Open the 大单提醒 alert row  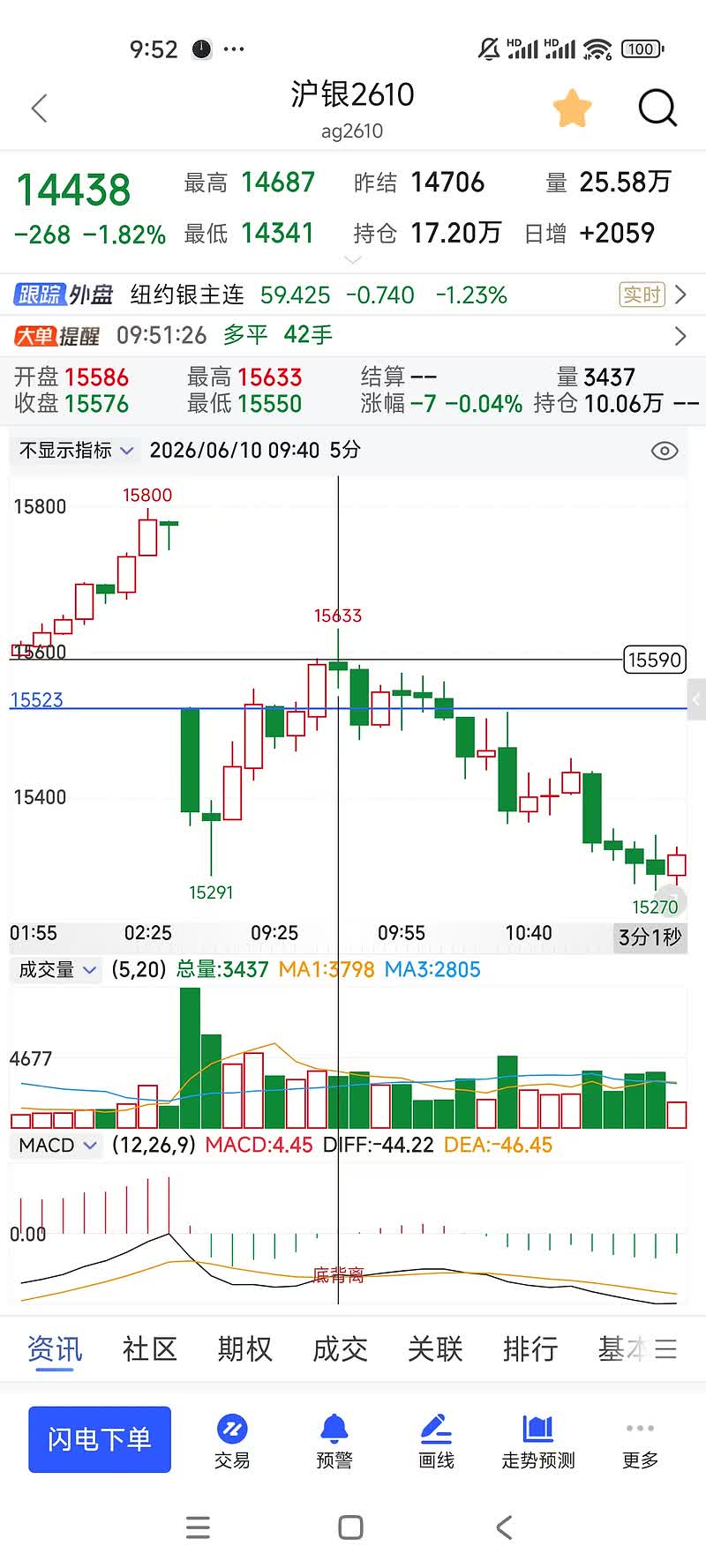(353, 336)
